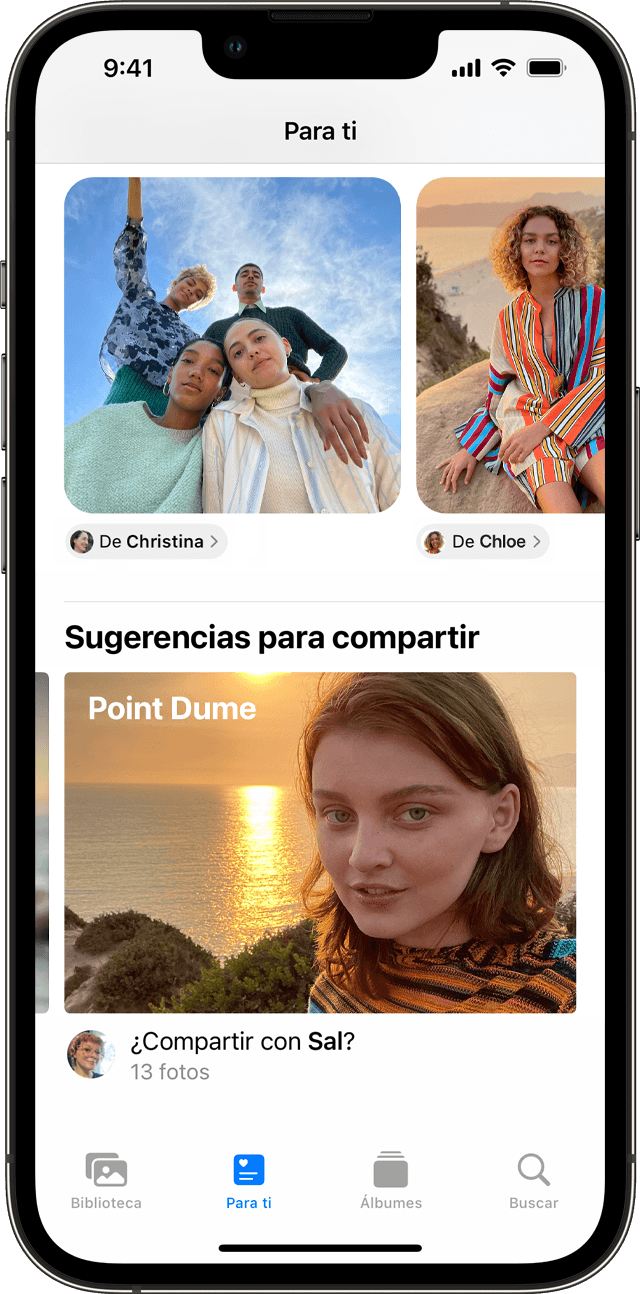Select ¿Compartir con Sal? row
640x1294 pixels.
[x=241, y=1055]
